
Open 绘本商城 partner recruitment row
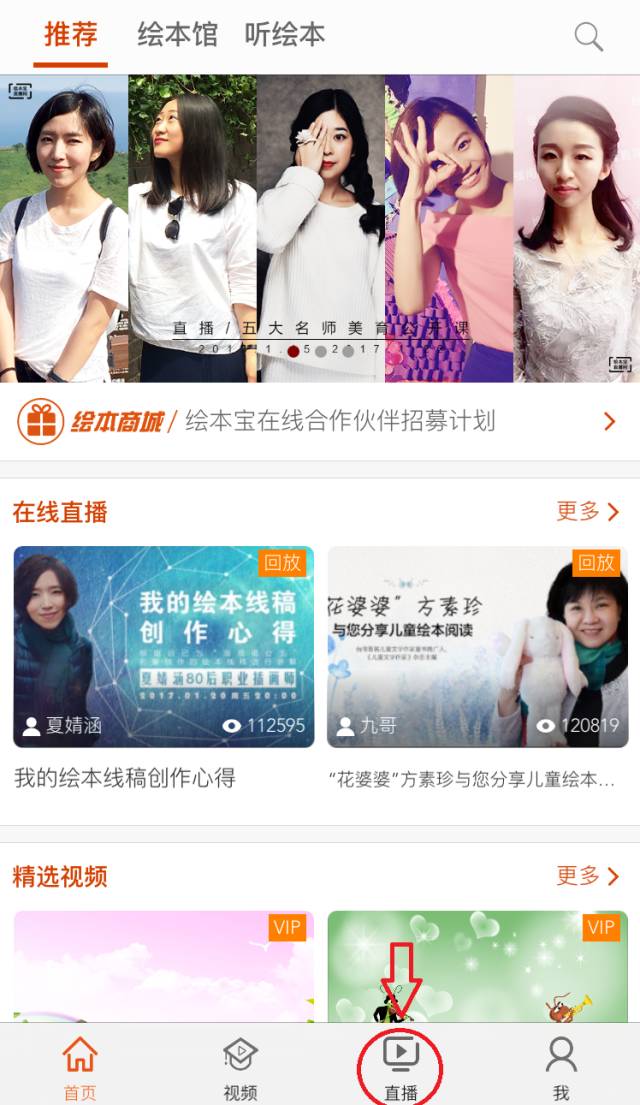coord(320,421)
